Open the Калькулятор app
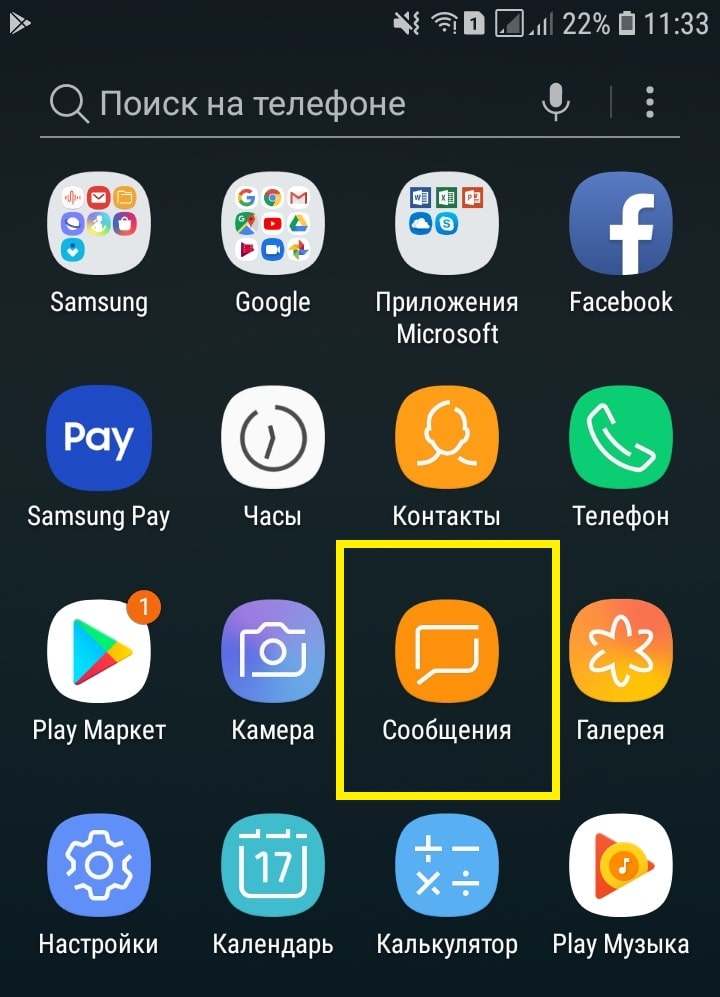720x997 pixels. click(447, 866)
